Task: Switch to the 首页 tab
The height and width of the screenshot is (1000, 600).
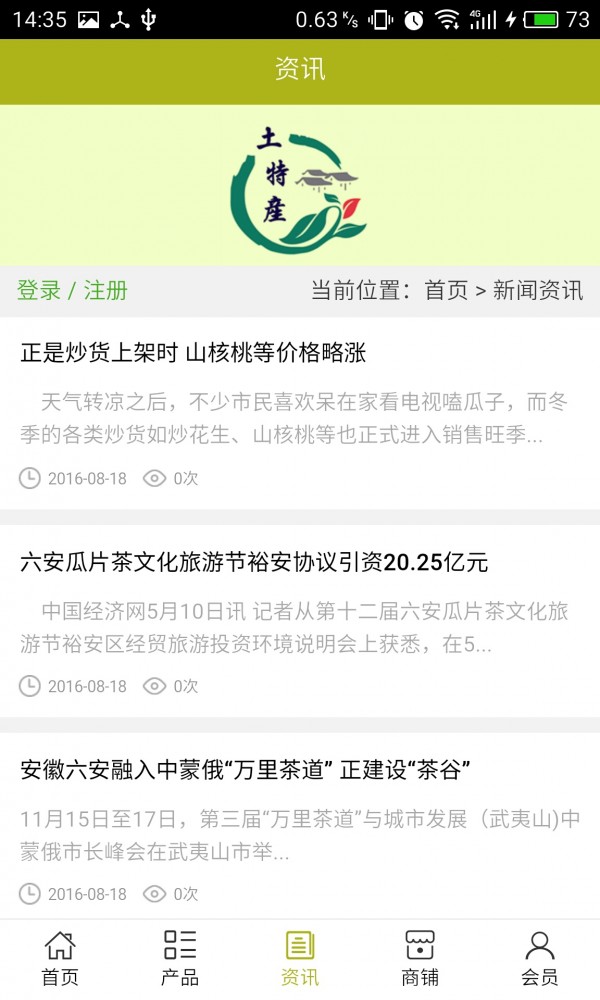Action: (x=60, y=958)
